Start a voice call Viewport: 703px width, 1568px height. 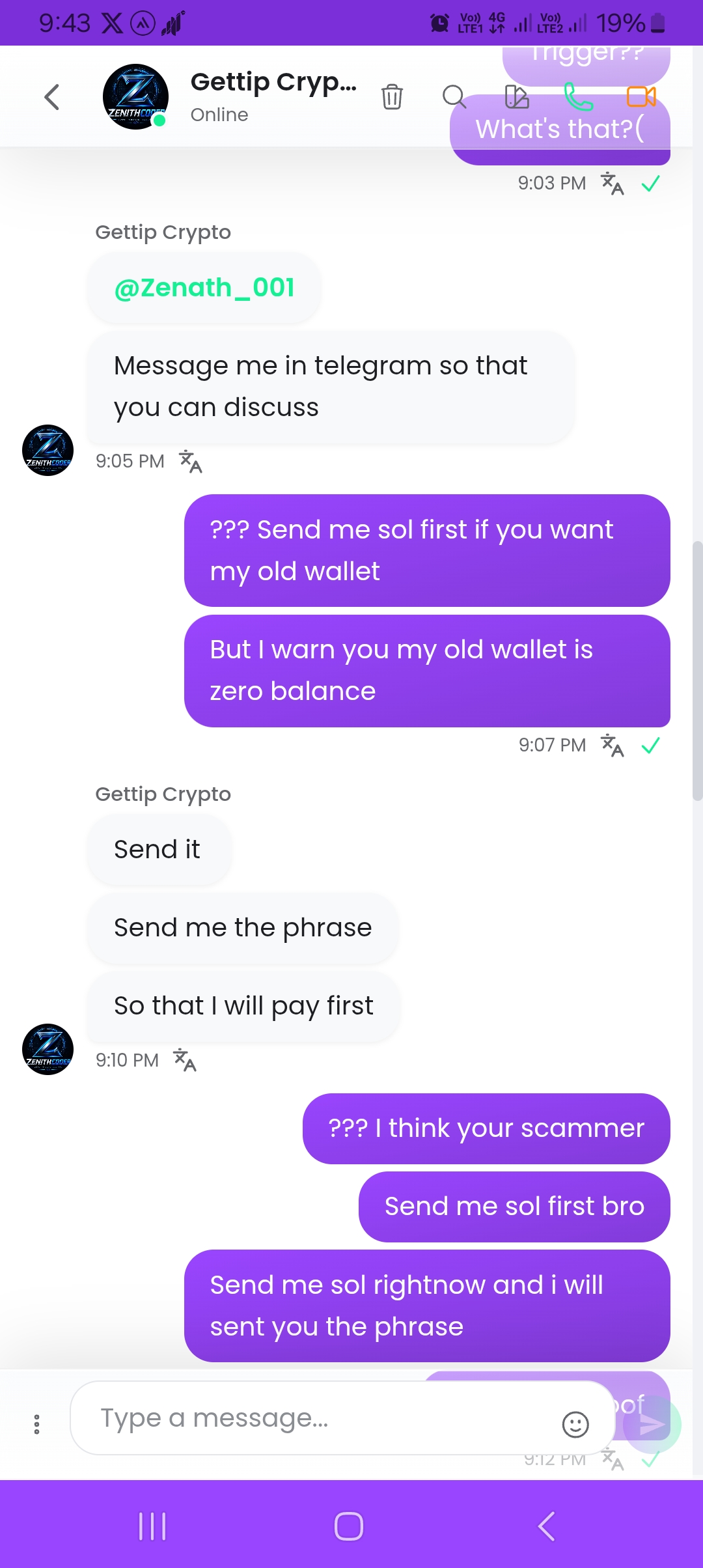pyautogui.click(x=578, y=96)
